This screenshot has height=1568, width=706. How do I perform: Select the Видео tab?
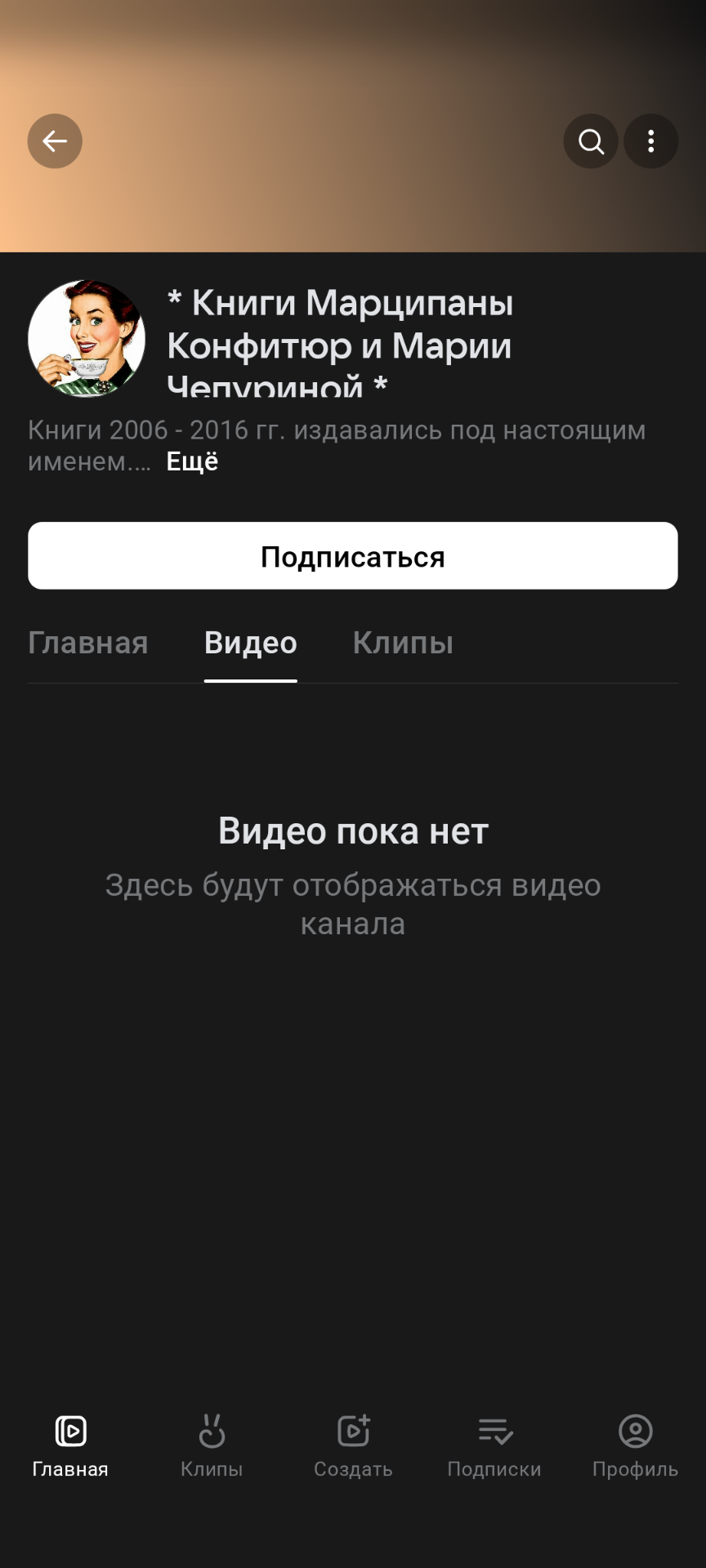click(250, 643)
